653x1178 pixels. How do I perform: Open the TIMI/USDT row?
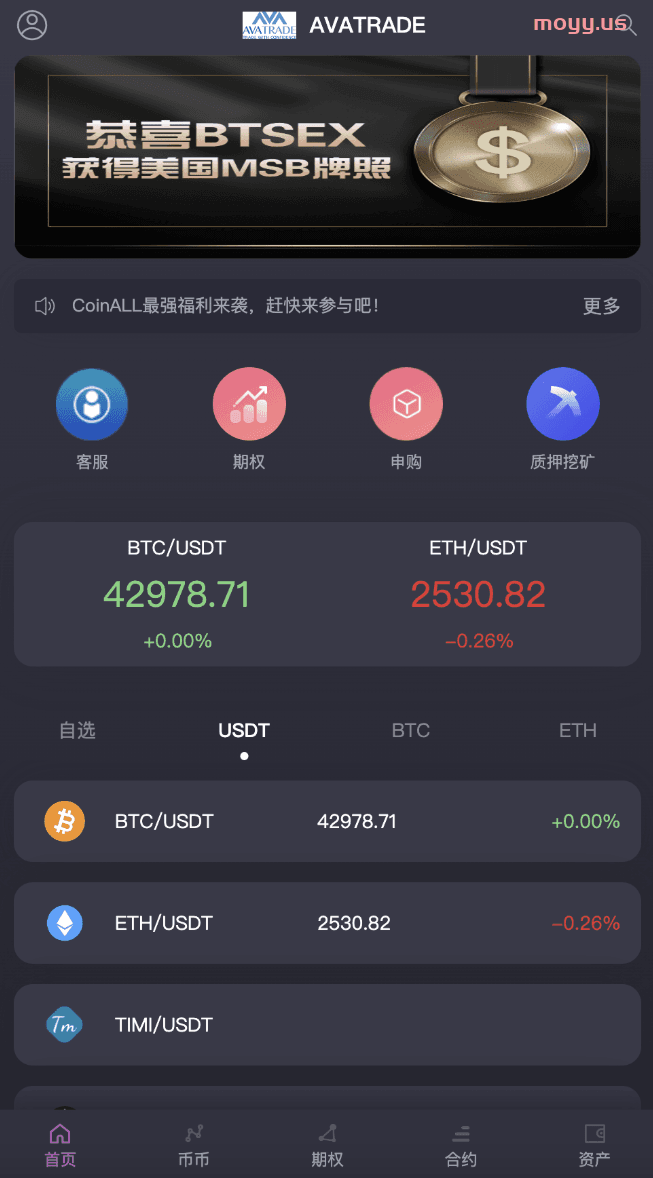tap(327, 1025)
